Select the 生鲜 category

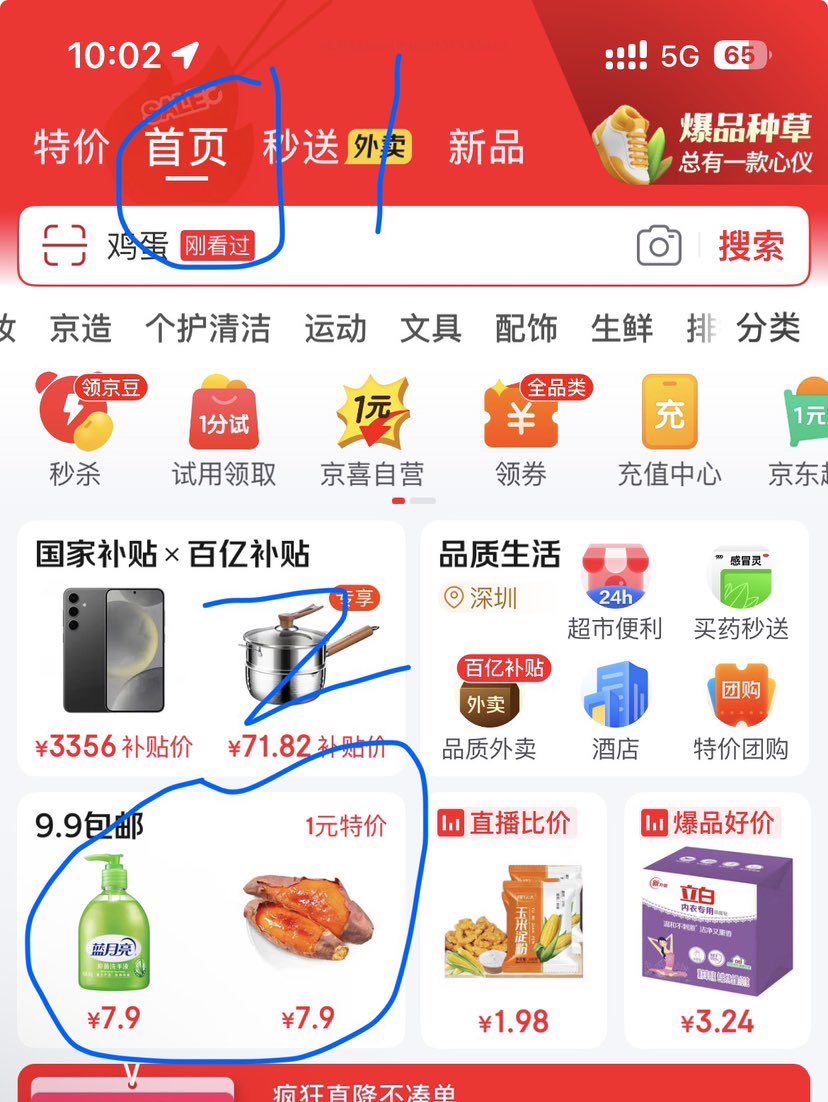[x=621, y=330]
